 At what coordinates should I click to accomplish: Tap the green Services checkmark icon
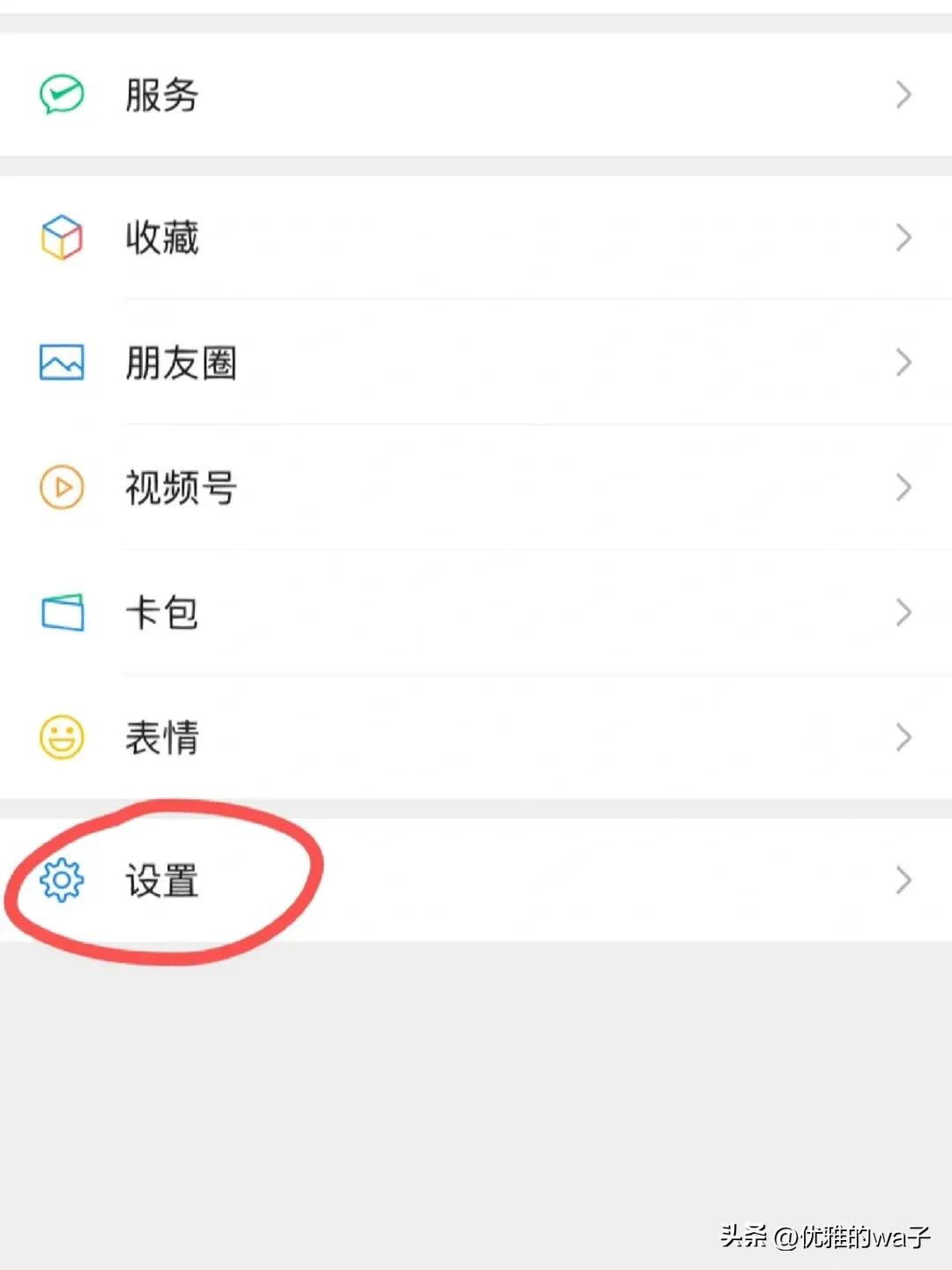coord(59,93)
